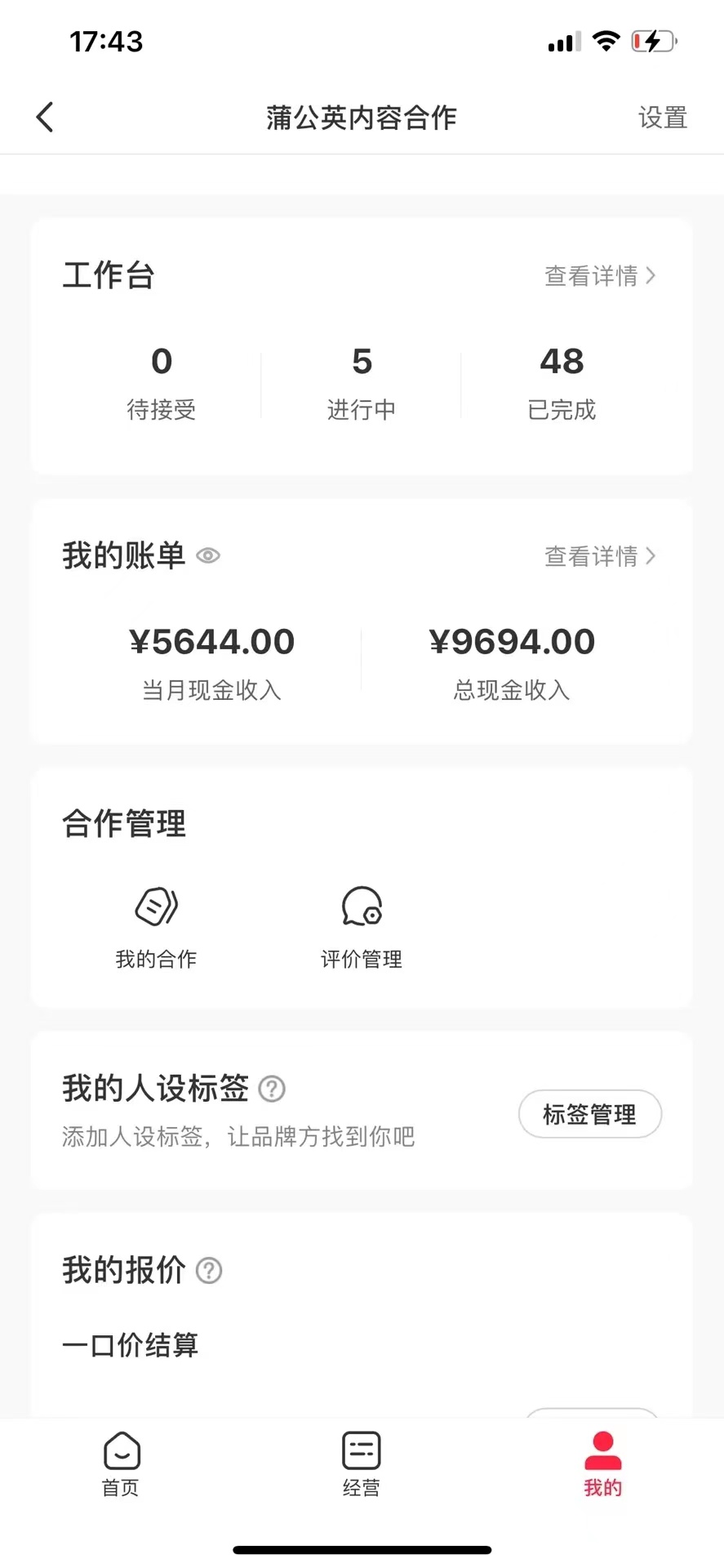View 已完成 completed collaborations
The height and width of the screenshot is (1568, 724).
click(561, 382)
